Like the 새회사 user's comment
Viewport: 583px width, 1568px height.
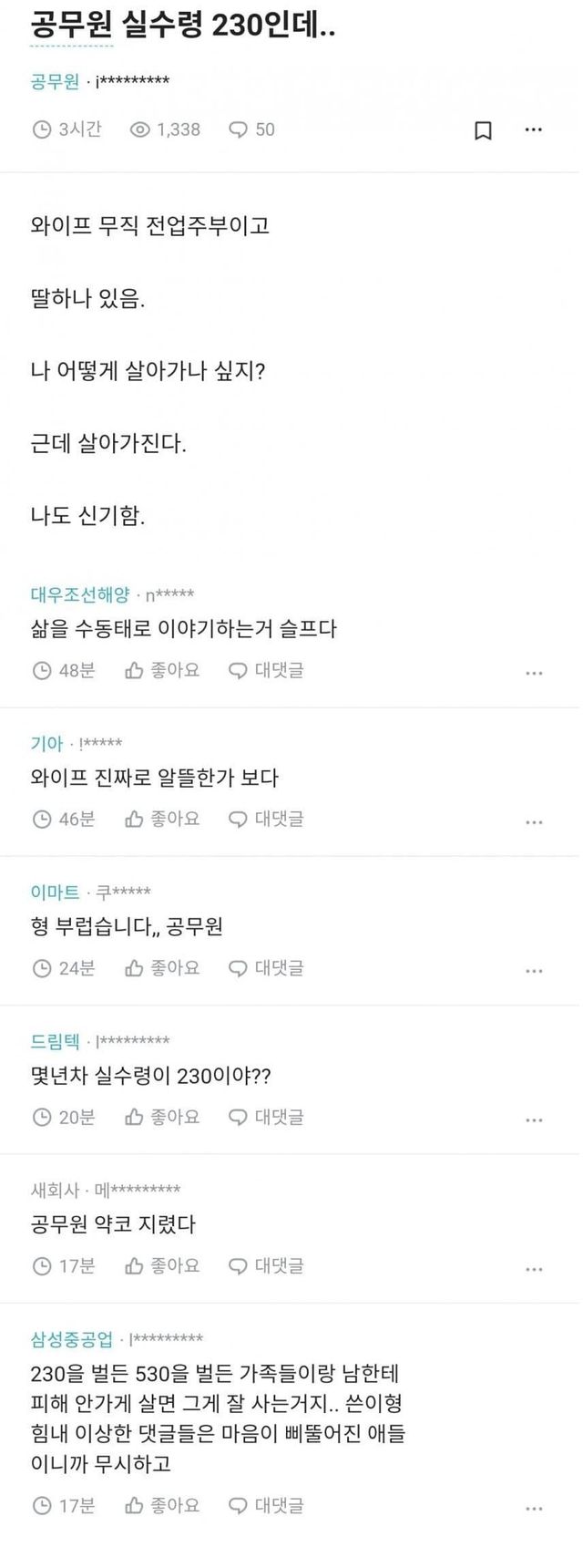point(162,1266)
